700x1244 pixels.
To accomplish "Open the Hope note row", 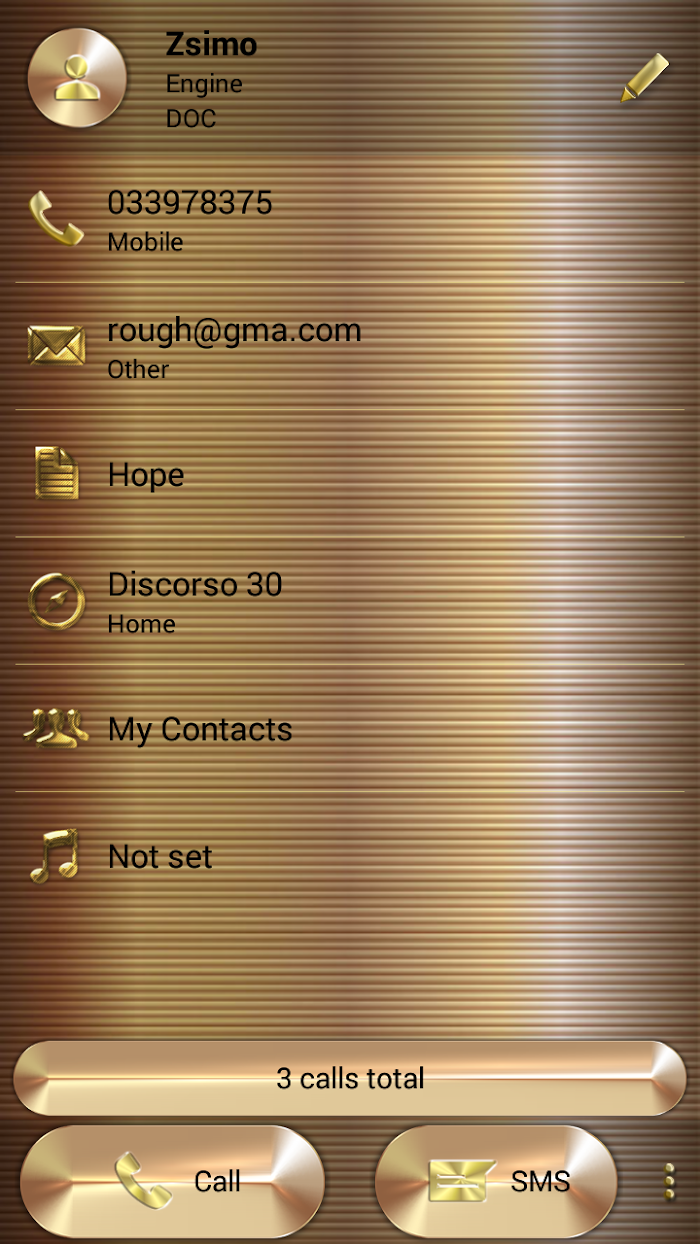I will [350, 474].
